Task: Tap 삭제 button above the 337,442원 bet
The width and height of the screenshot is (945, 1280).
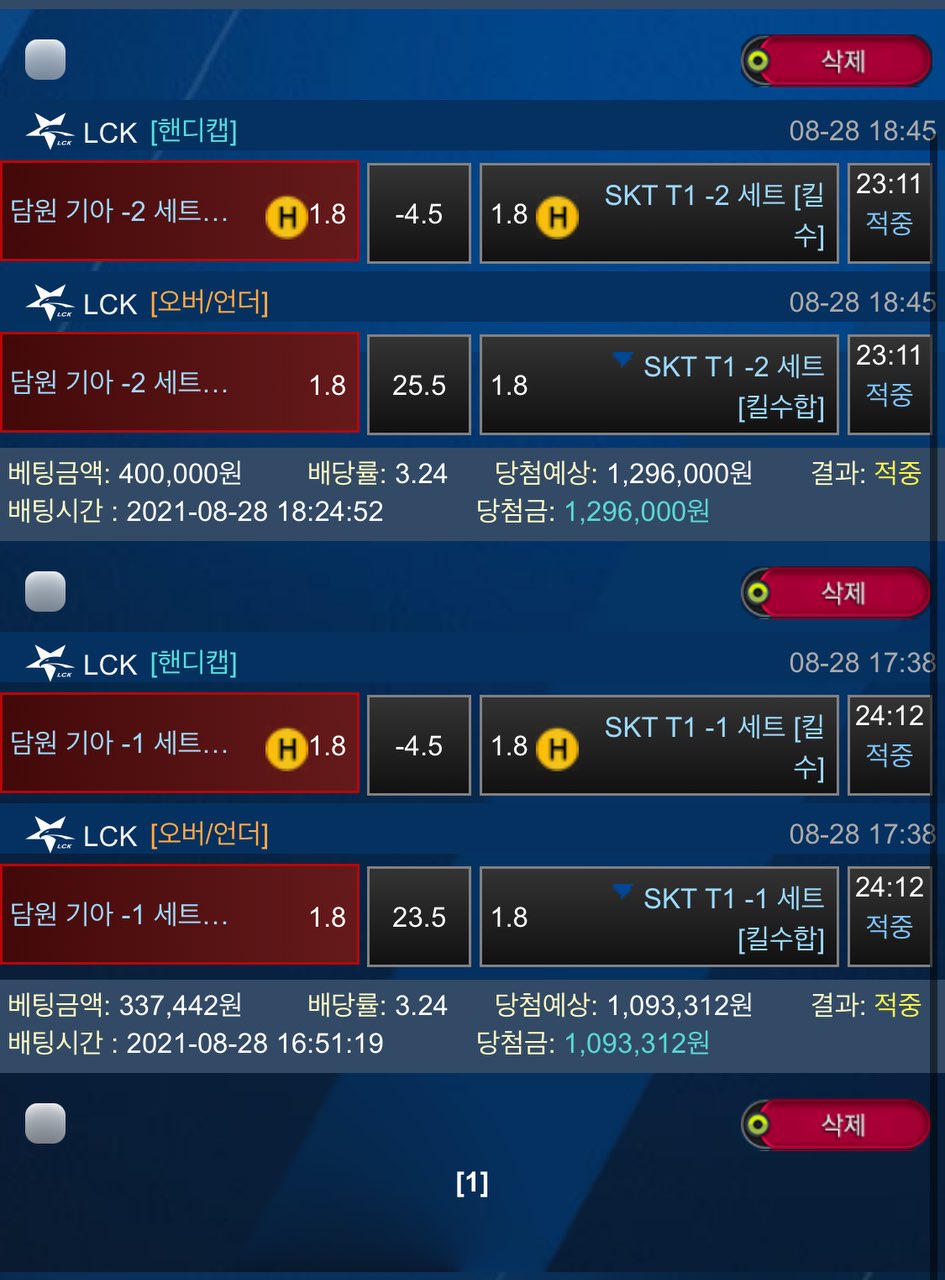Action: point(837,593)
